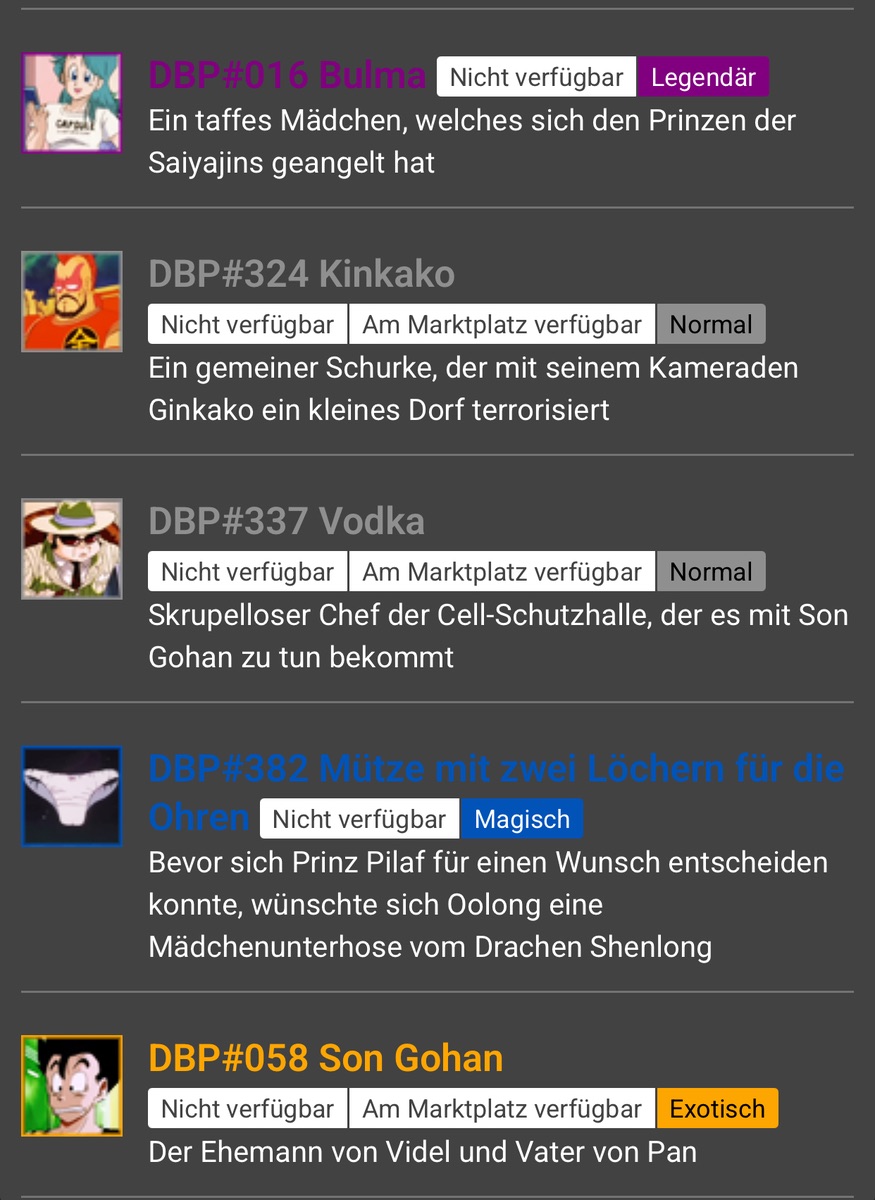The height and width of the screenshot is (1200, 875).
Task: Tap Son Gohan's avatar picture
Action: (x=72, y=1086)
